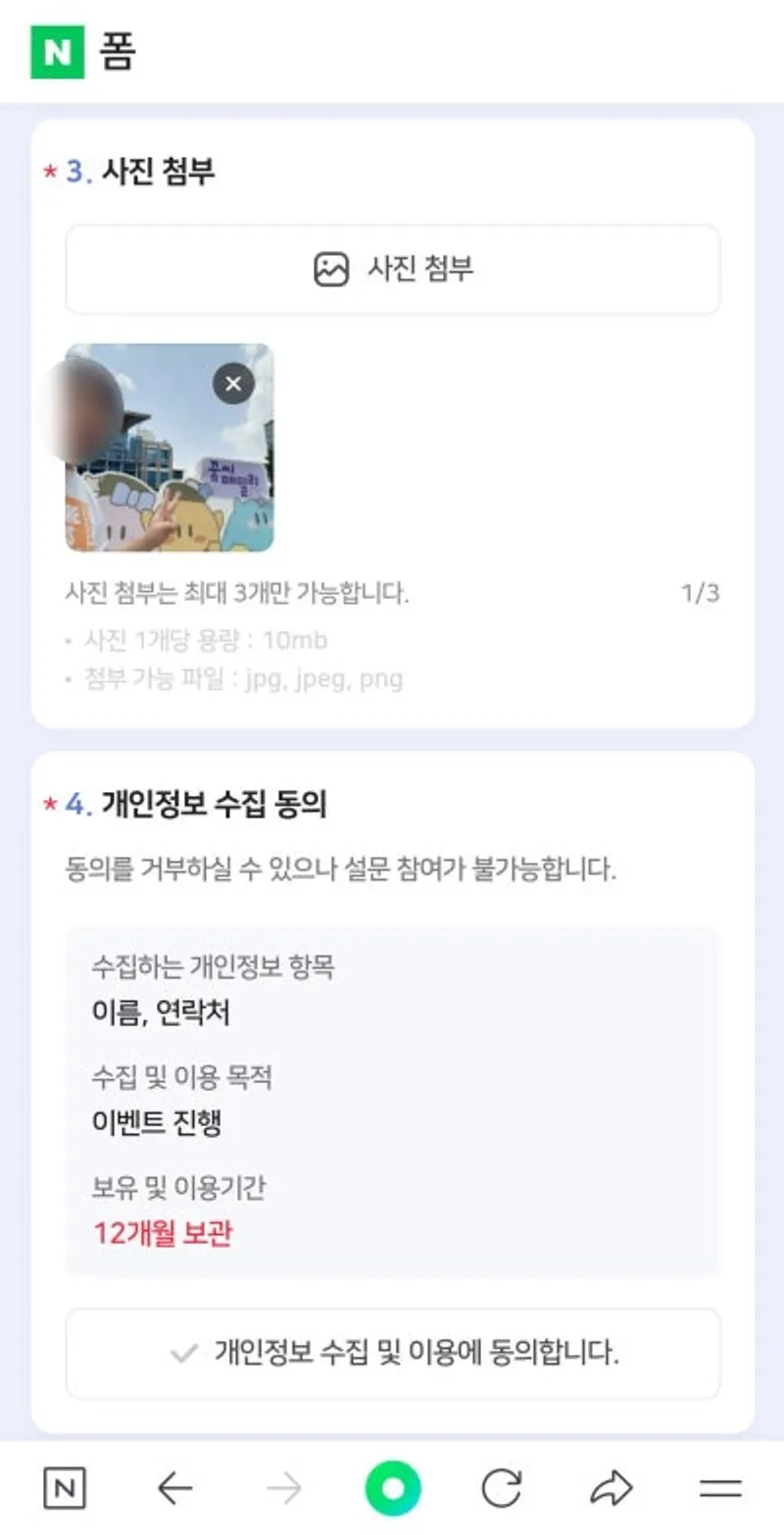Reload the page

pos(502,1490)
